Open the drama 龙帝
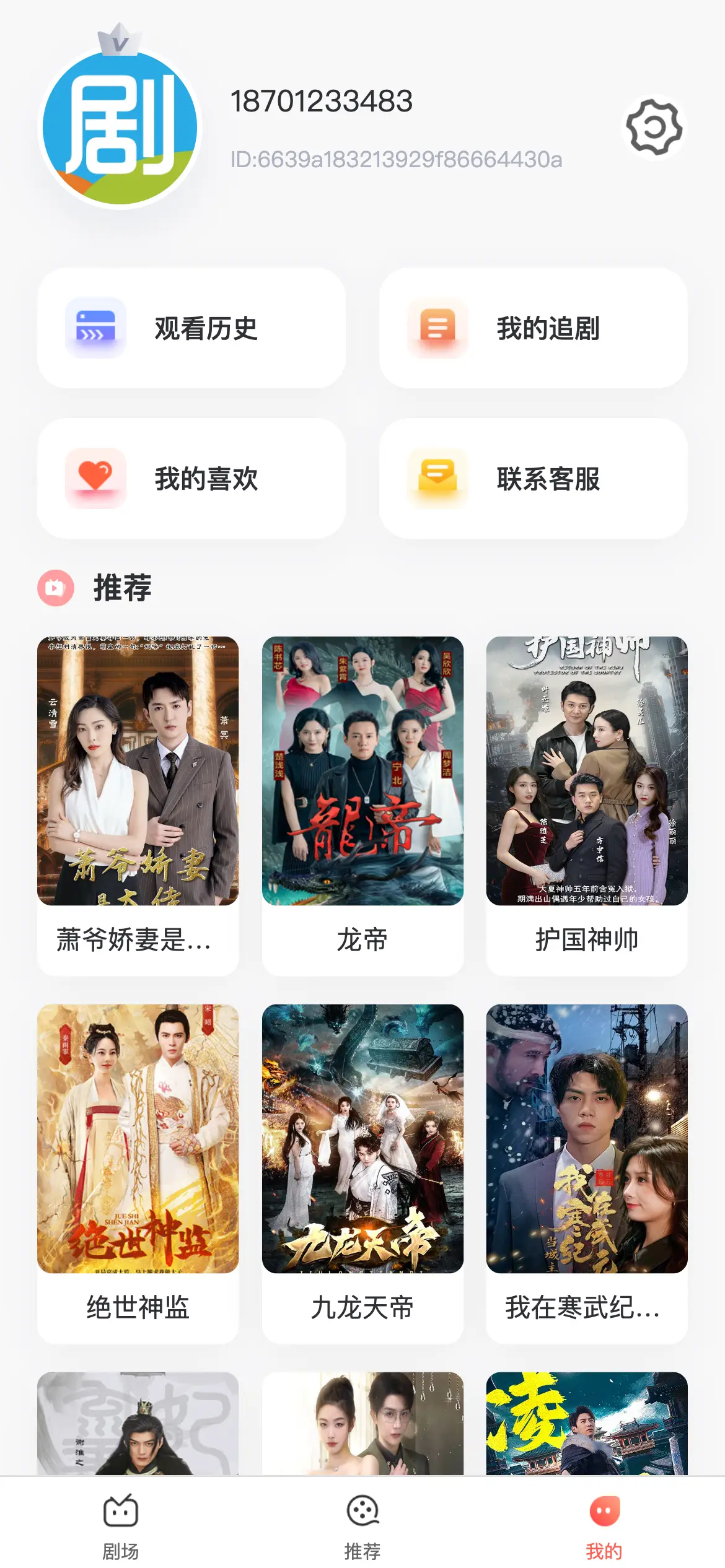The image size is (725, 1568). click(362, 805)
